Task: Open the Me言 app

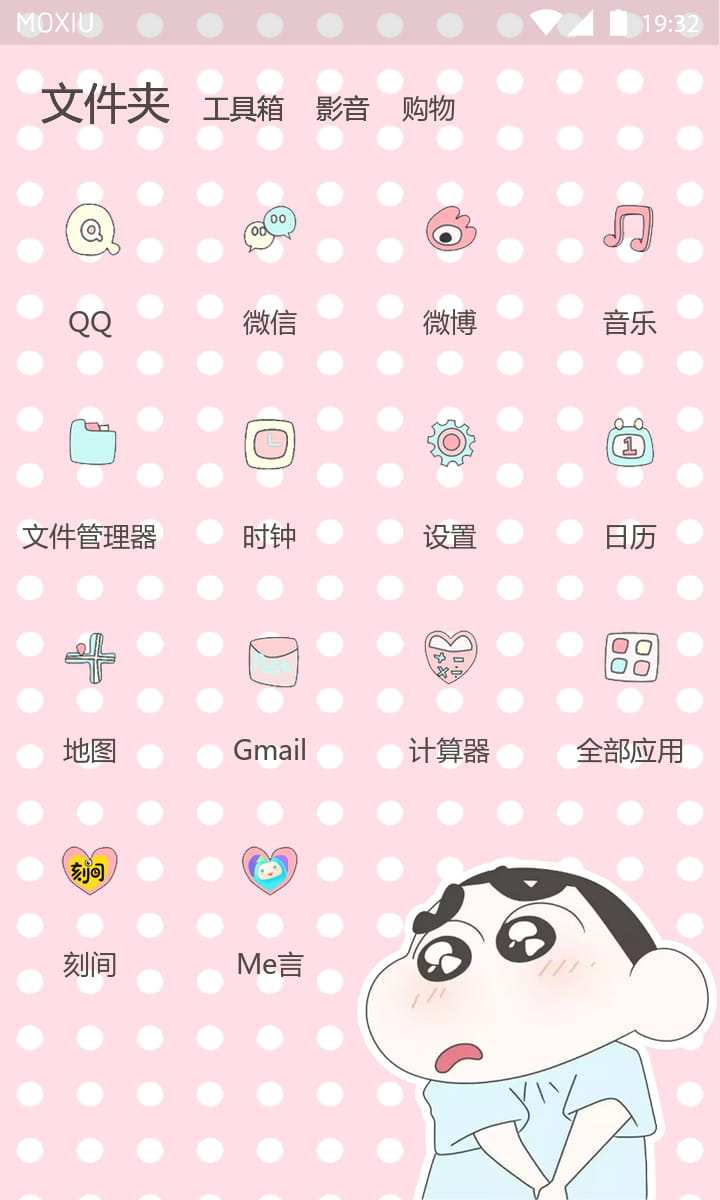Action: 269,872
